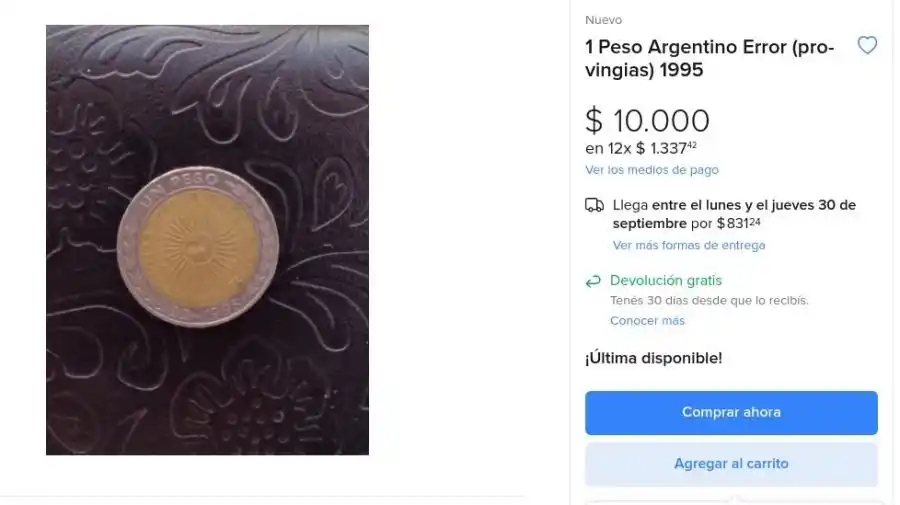The height and width of the screenshot is (505, 900).
Task: Add this coin to favorites with the heart
Action: coord(867,45)
